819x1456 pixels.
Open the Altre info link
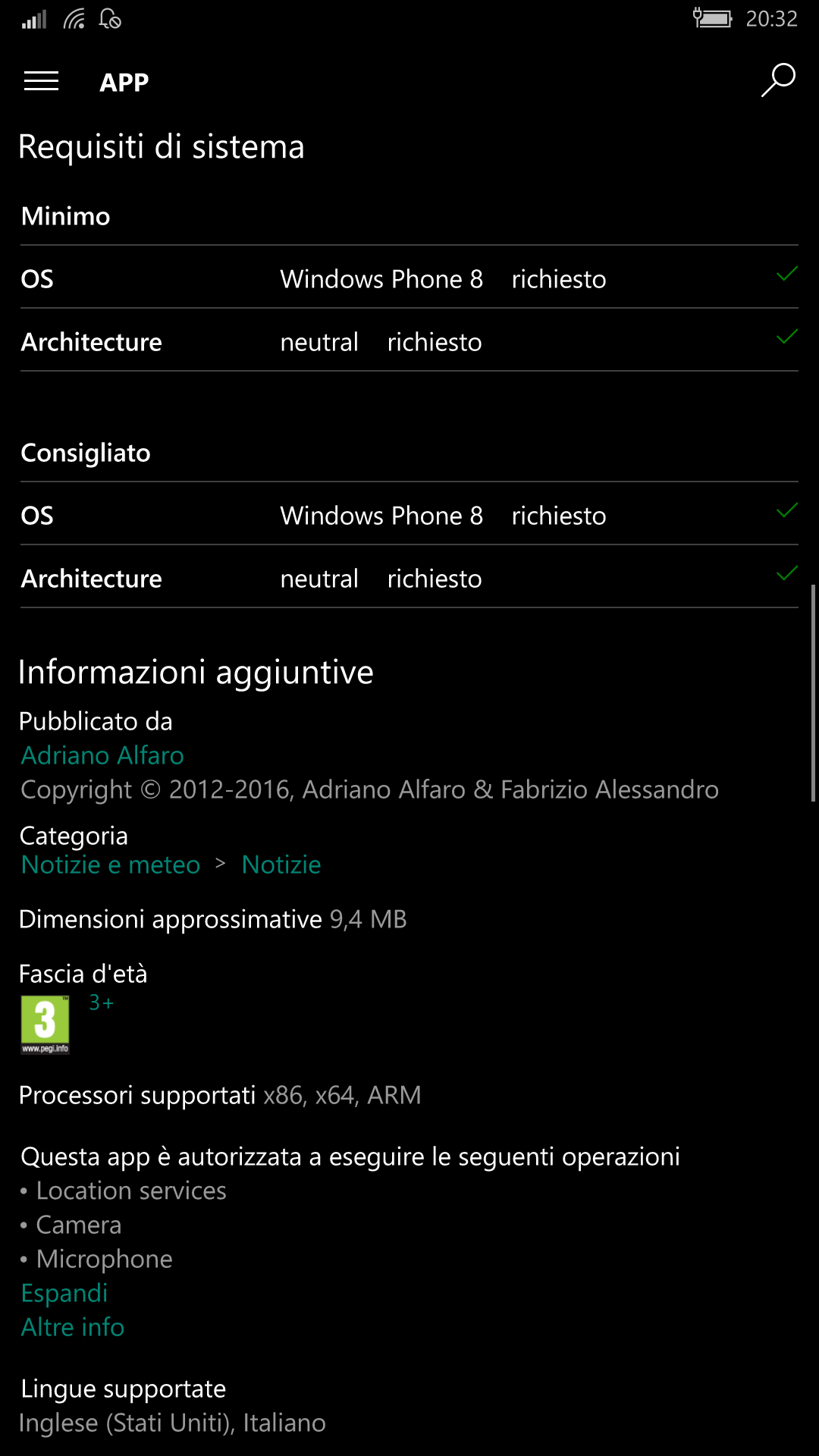[x=73, y=1327]
